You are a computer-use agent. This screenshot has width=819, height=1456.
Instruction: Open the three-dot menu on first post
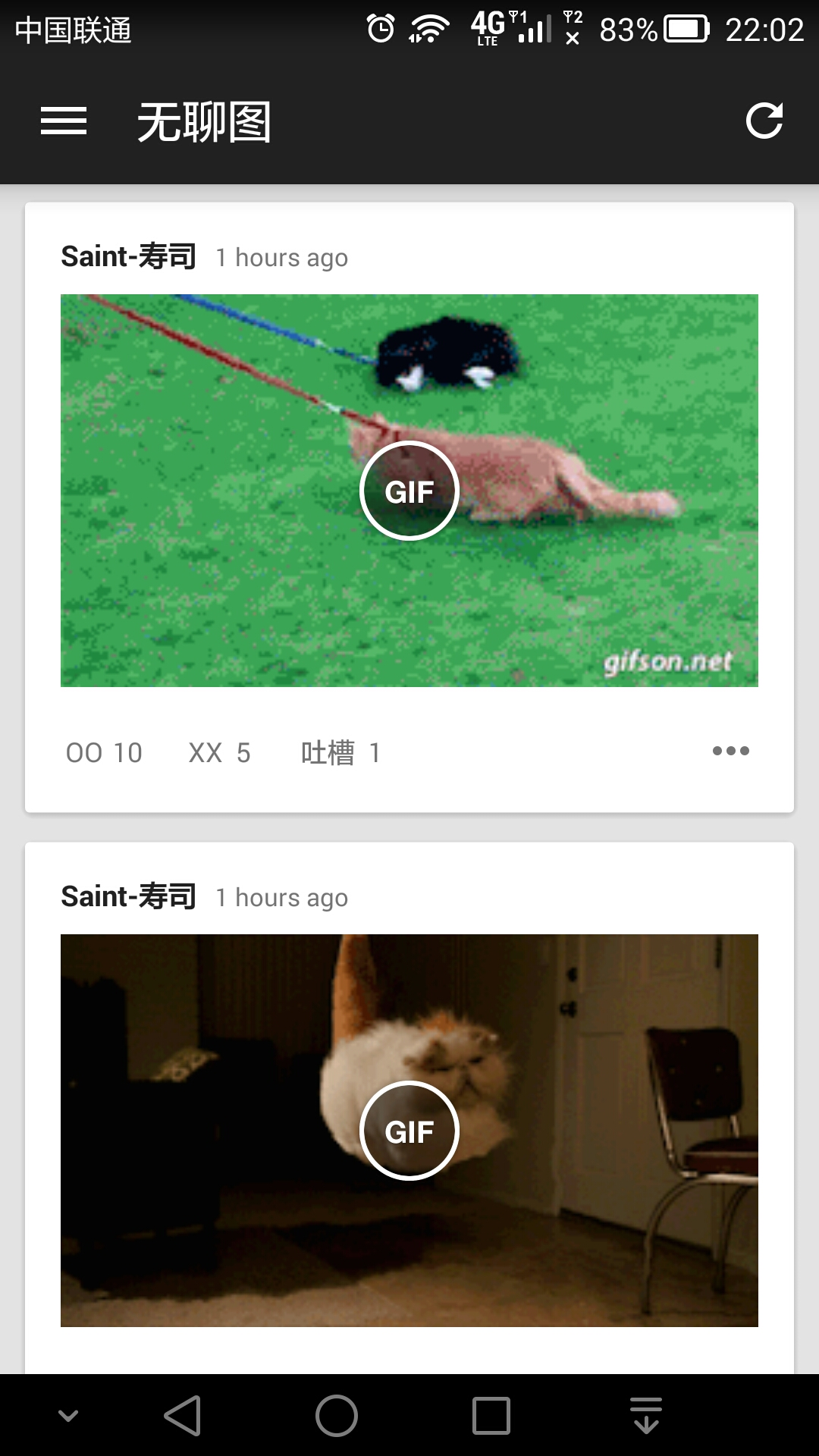point(730,751)
